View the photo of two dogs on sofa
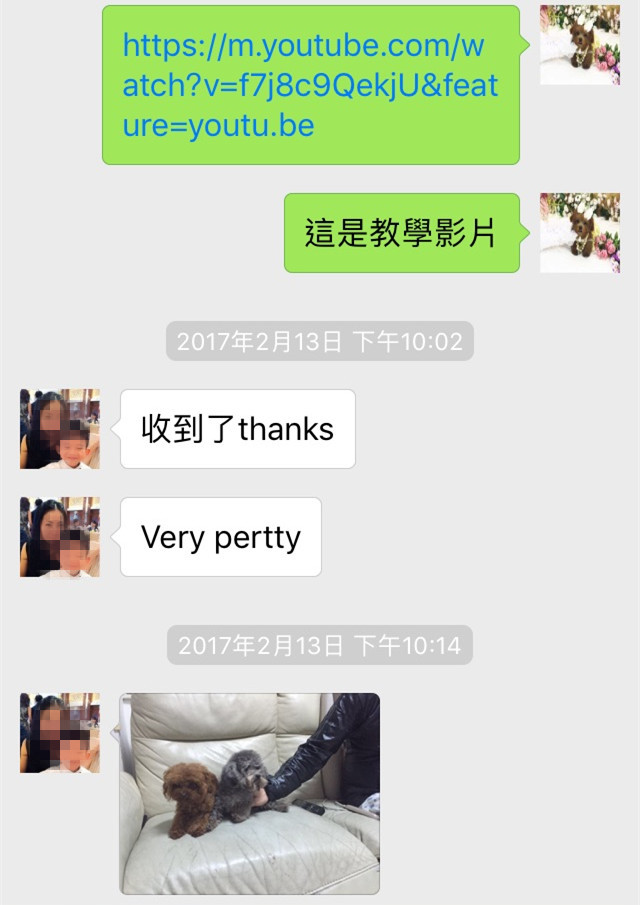Viewport: 640px width, 905px height. click(250, 793)
